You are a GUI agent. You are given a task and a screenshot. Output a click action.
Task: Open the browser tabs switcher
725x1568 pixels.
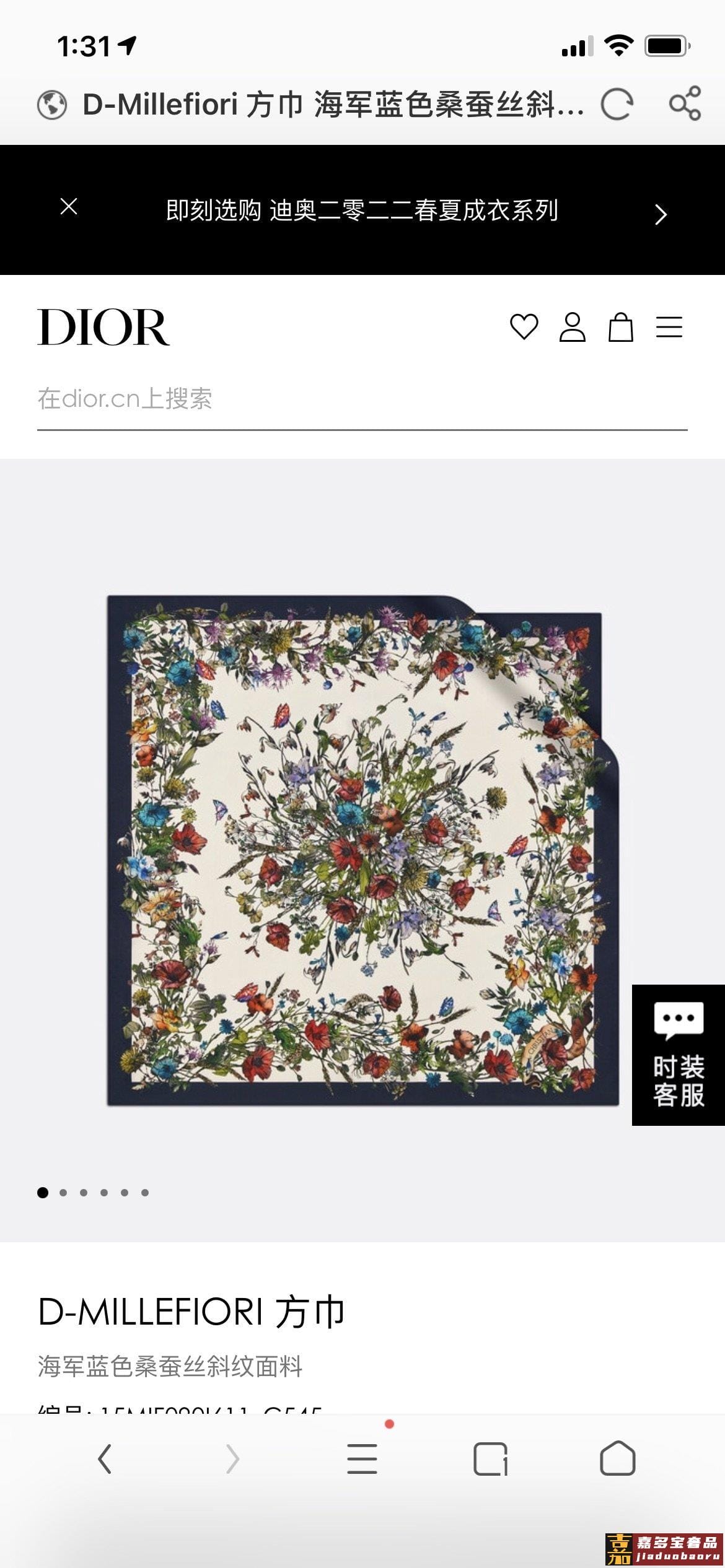(x=490, y=1459)
